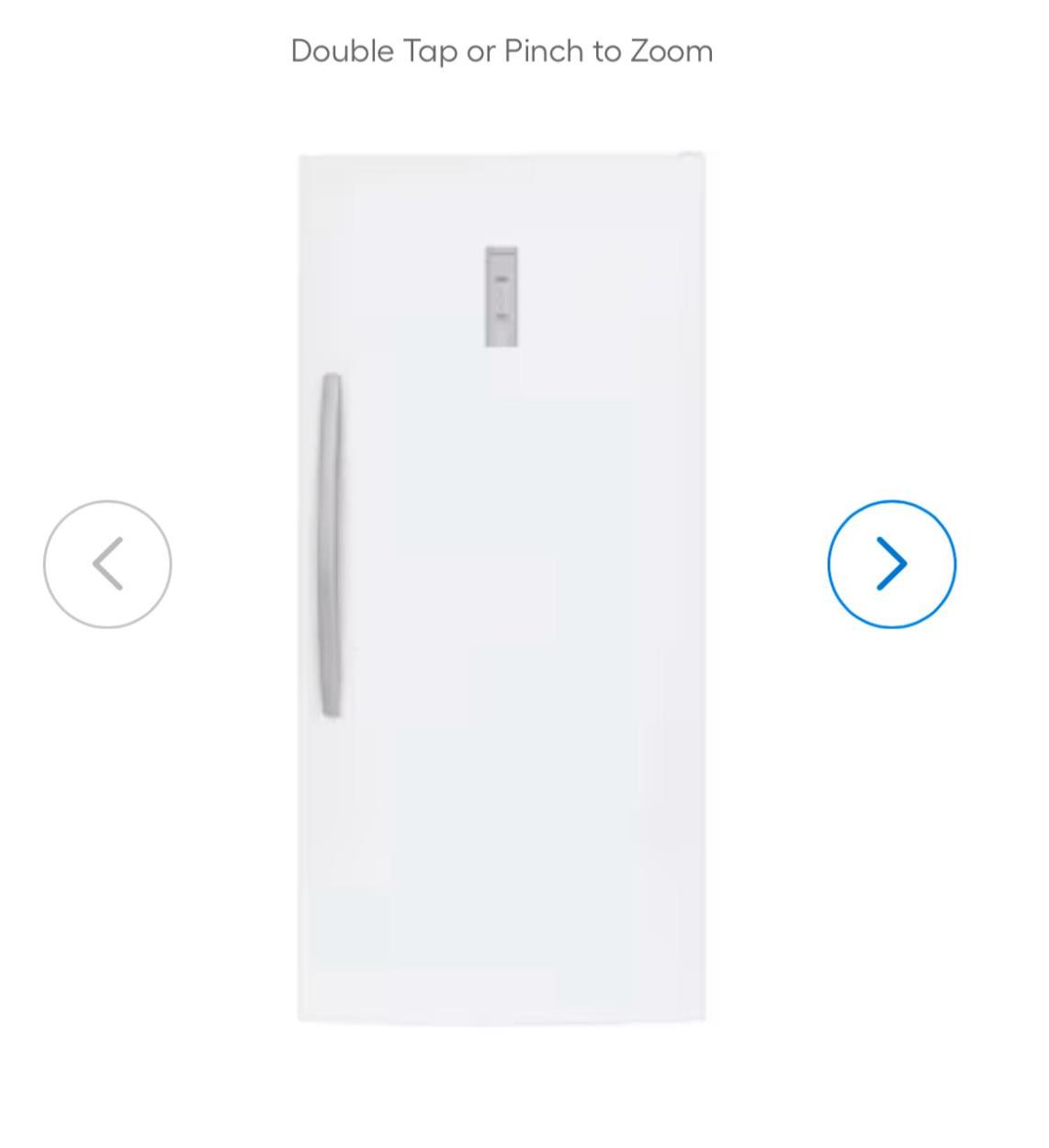Go to the previous product image
The image size is (1049, 1148).
[107, 564]
